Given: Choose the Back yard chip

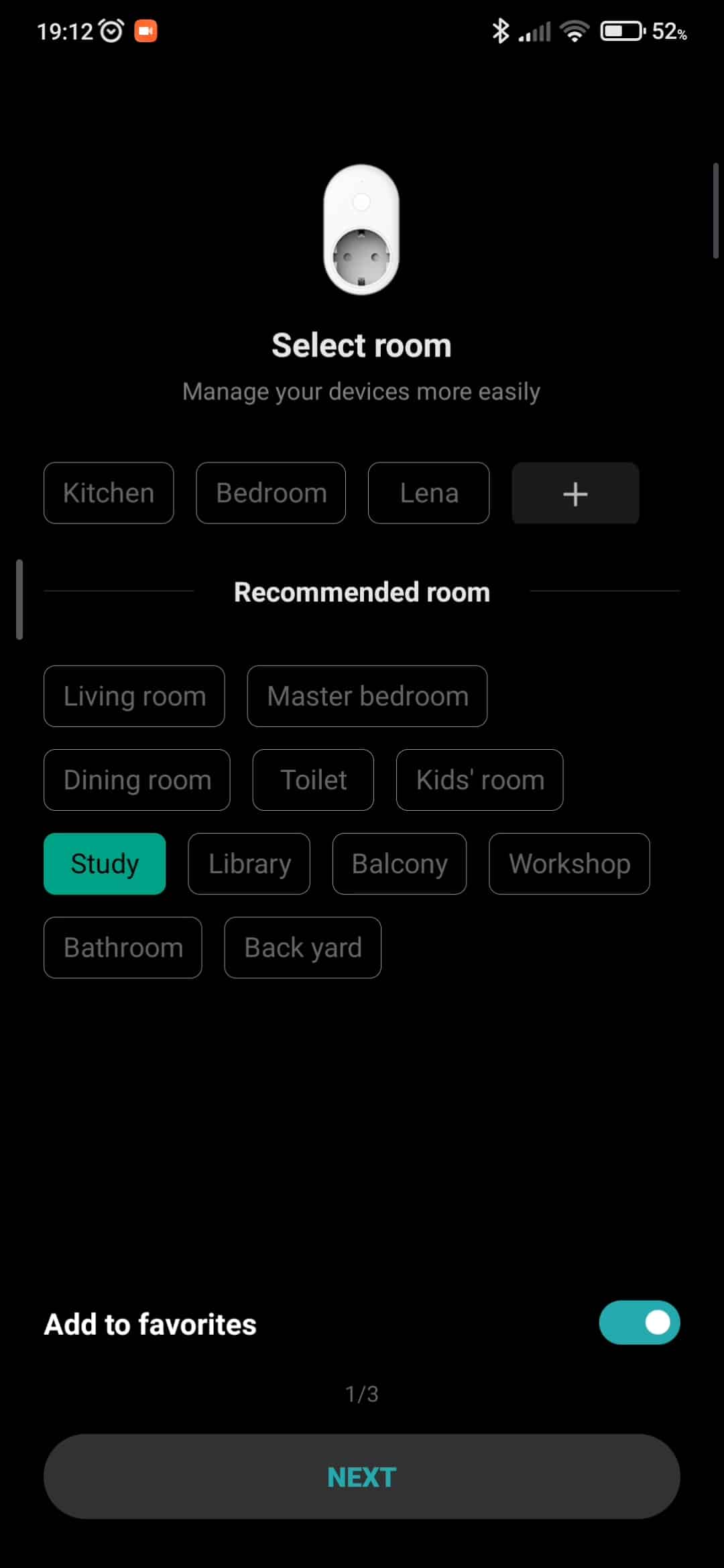Looking at the screenshot, I should point(302,948).
